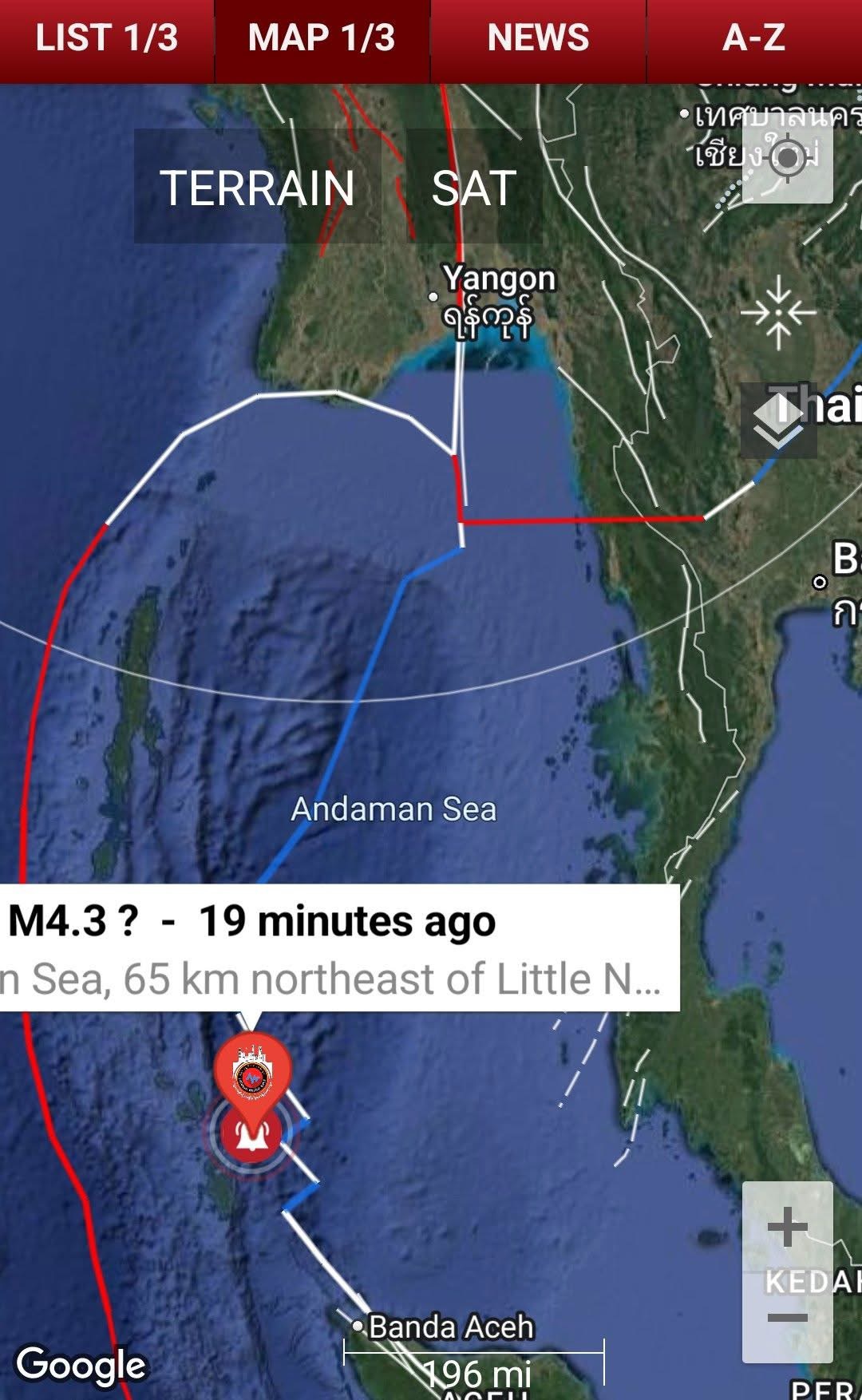Open the MAP 1/3 tab
Screen dimensions: 862x1400
(x=322, y=38)
